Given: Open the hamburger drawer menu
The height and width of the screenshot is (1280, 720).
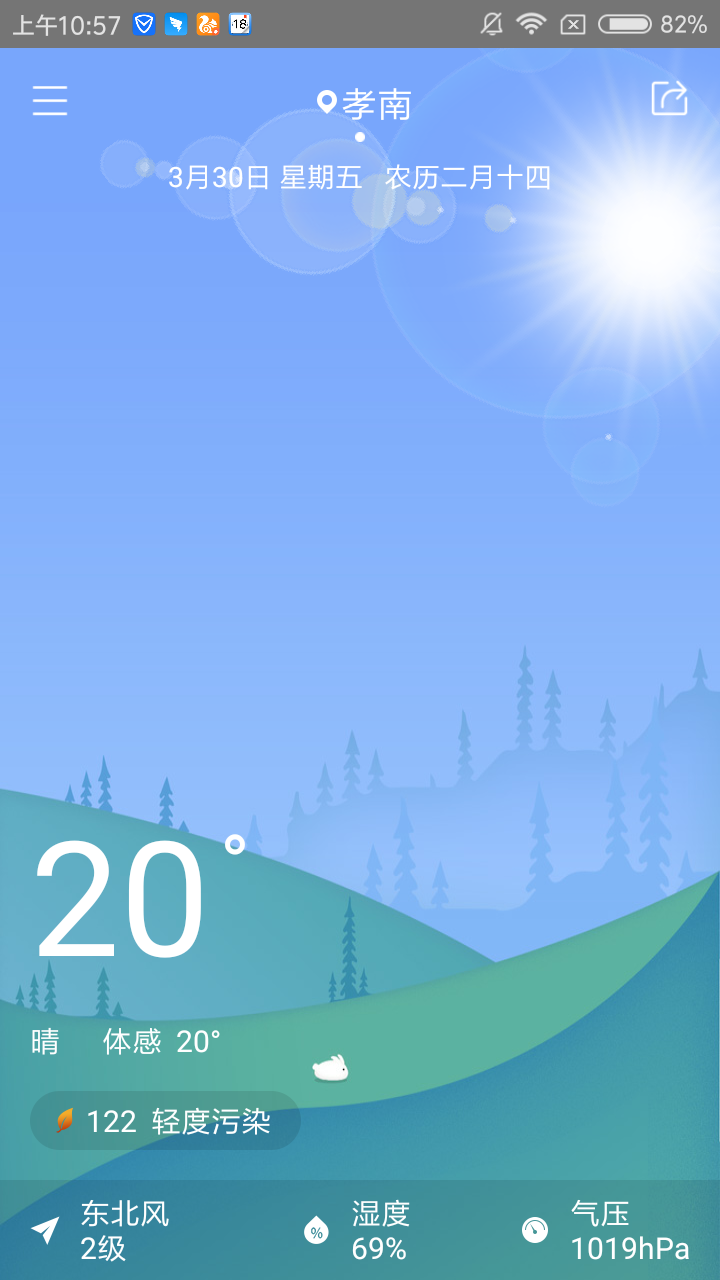Looking at the screenshot, I should (50, 101).
